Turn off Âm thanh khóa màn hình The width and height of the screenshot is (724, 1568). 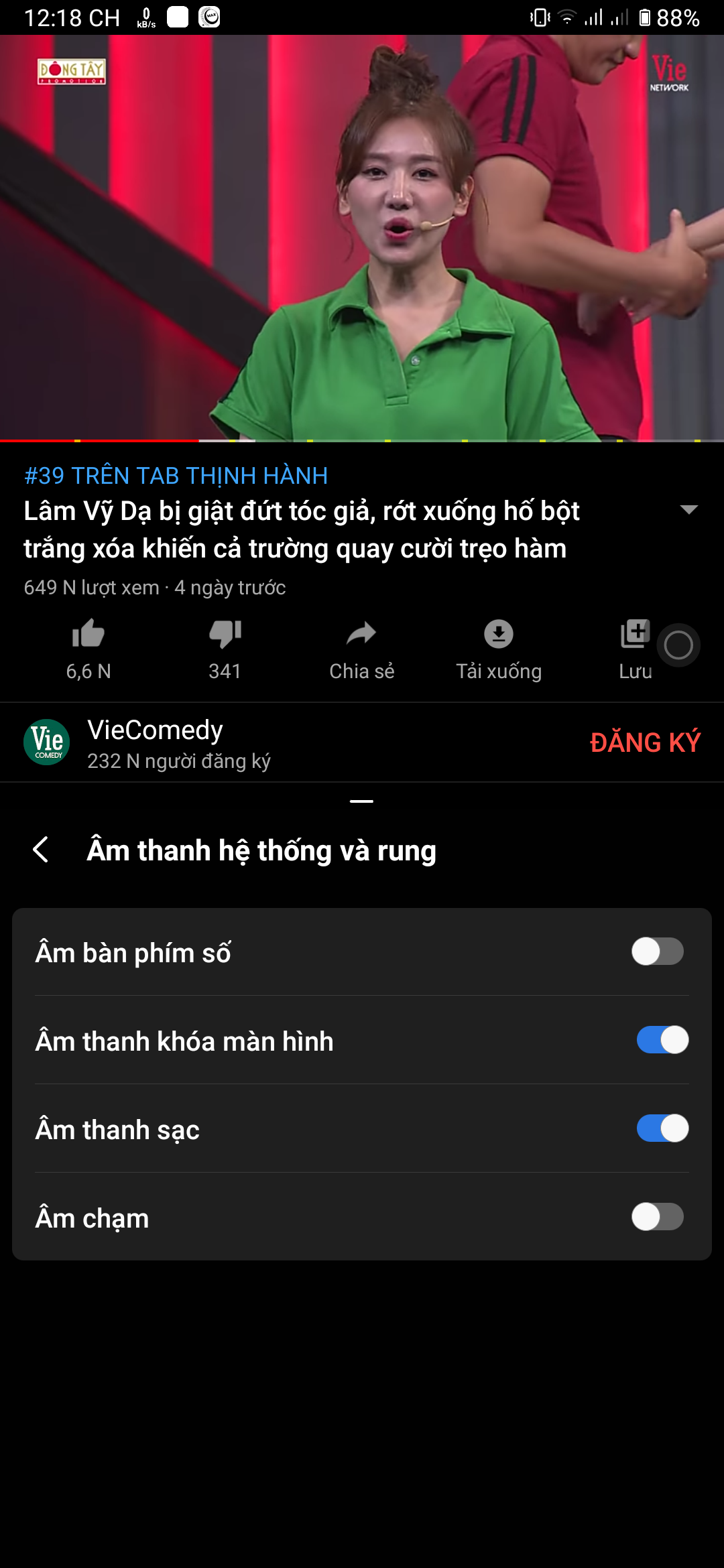coord(662,1040)
